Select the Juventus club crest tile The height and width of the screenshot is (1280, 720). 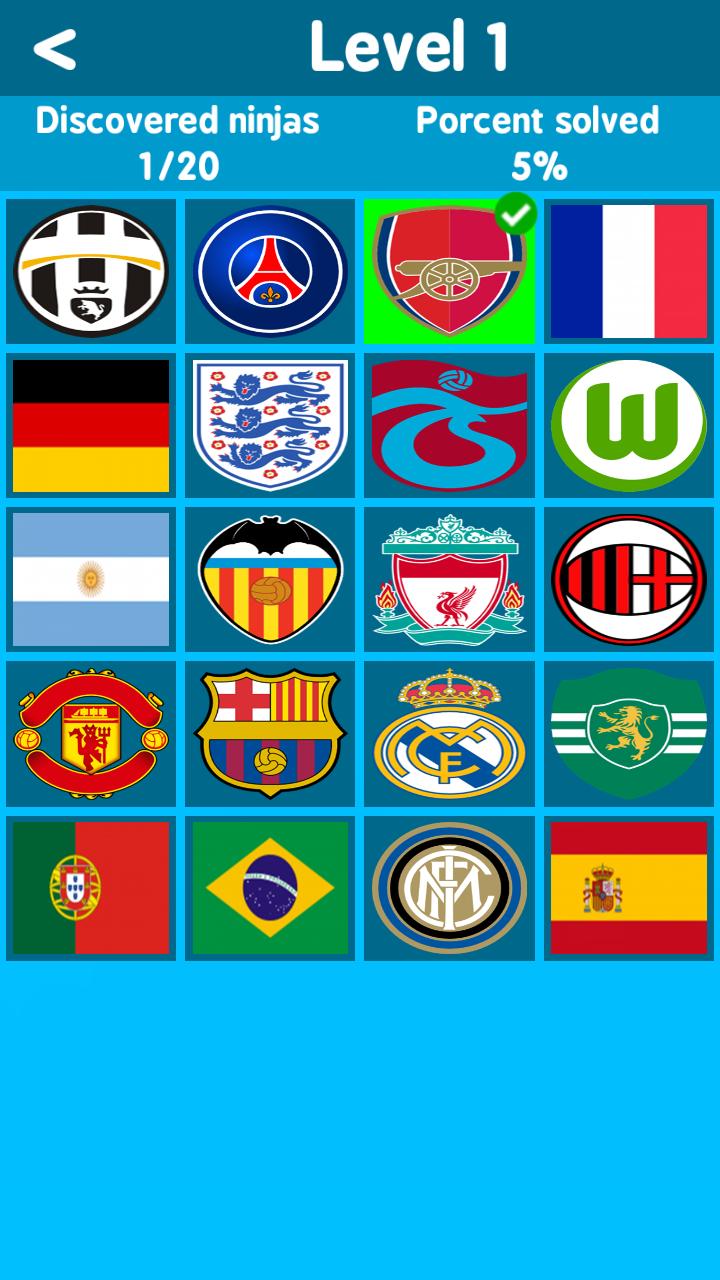(90, 271)
